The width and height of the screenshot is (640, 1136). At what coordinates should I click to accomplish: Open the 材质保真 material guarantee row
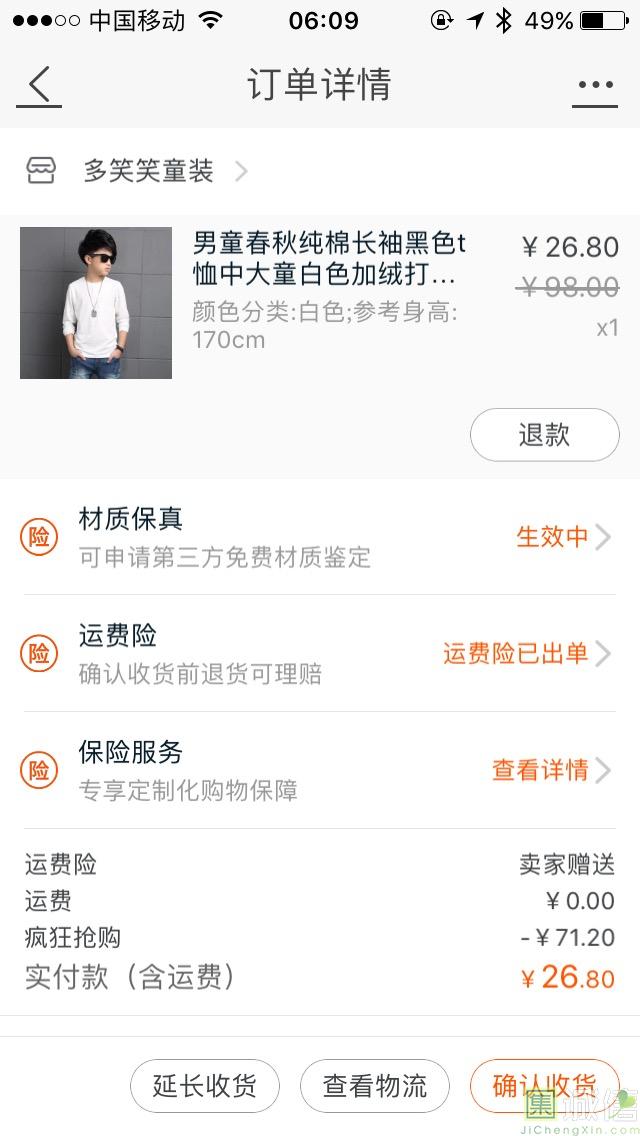click(x=320, y=537)
